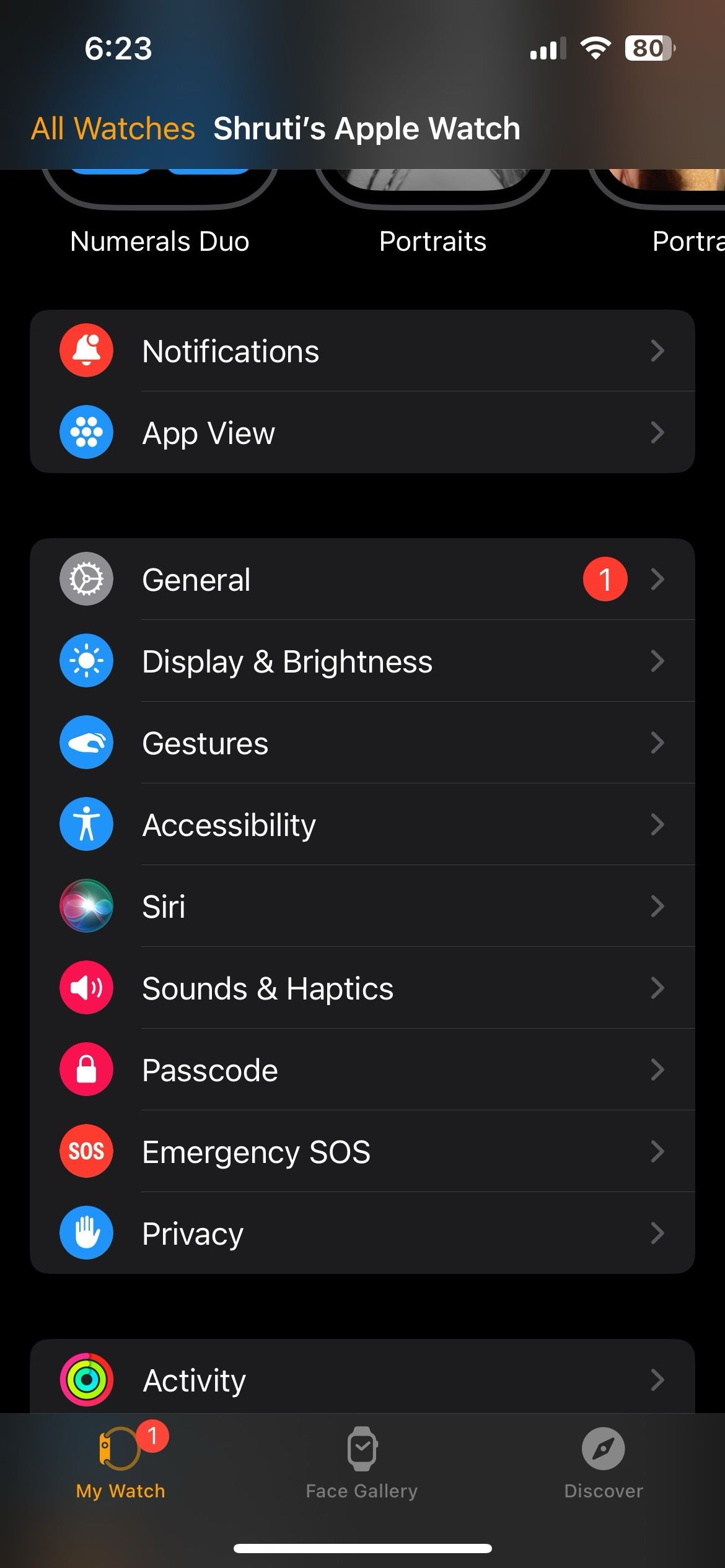The image size is (725, 1568).
Task: Open Accessibility settings
Action: click(362, 825)
